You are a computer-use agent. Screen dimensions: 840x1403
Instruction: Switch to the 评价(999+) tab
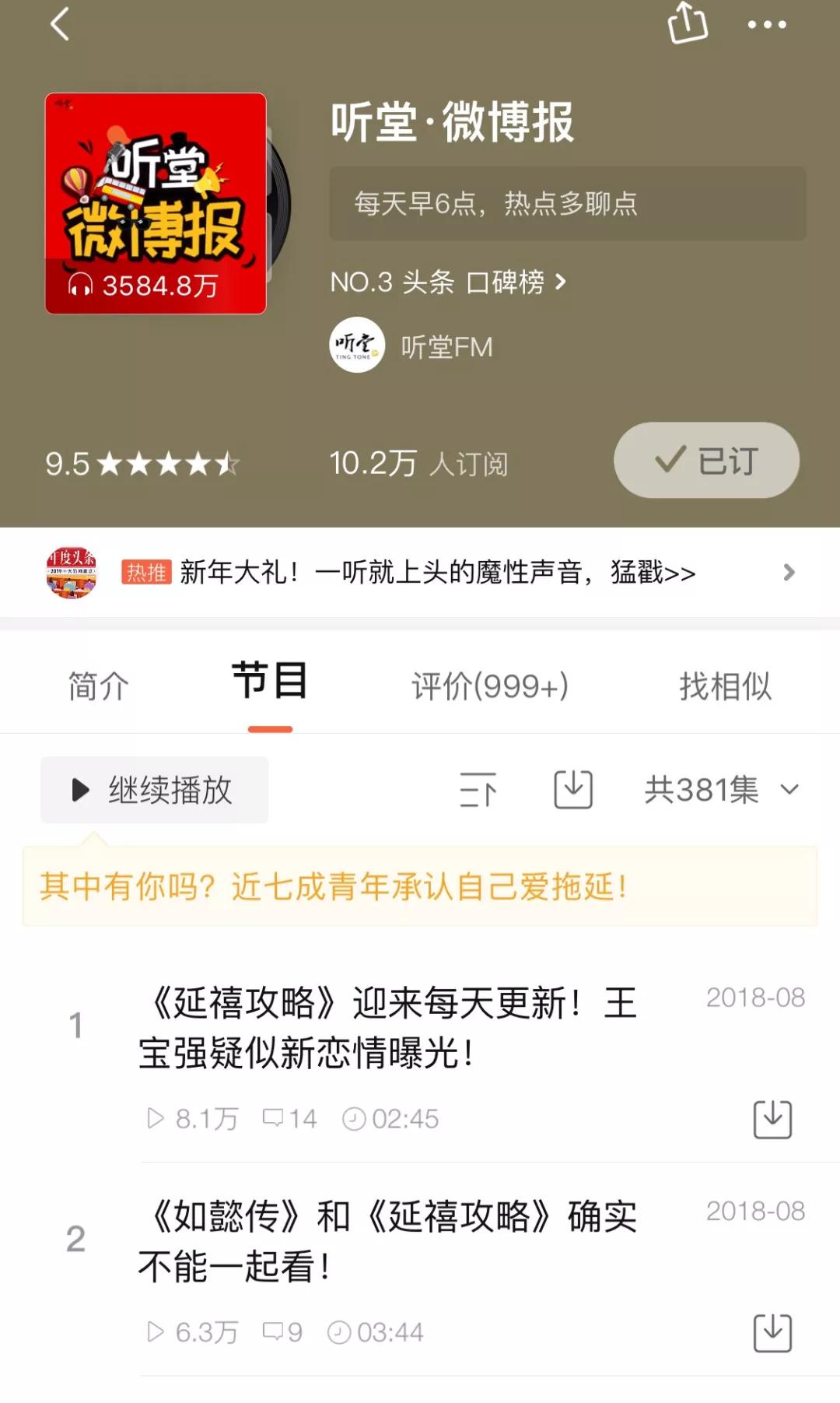(x=489, y=686)
